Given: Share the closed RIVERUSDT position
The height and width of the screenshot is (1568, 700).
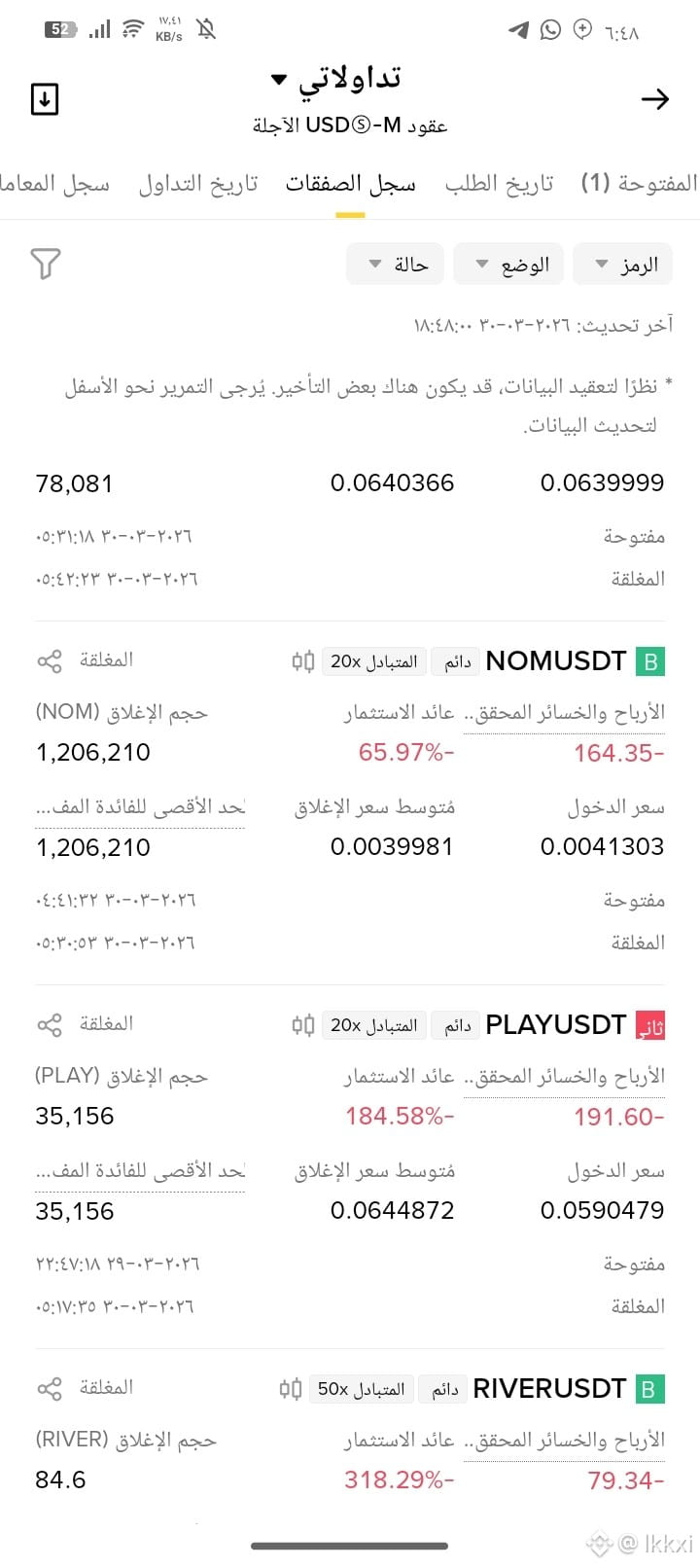Looking at the screenshot, I should (x=50, y=1389).
